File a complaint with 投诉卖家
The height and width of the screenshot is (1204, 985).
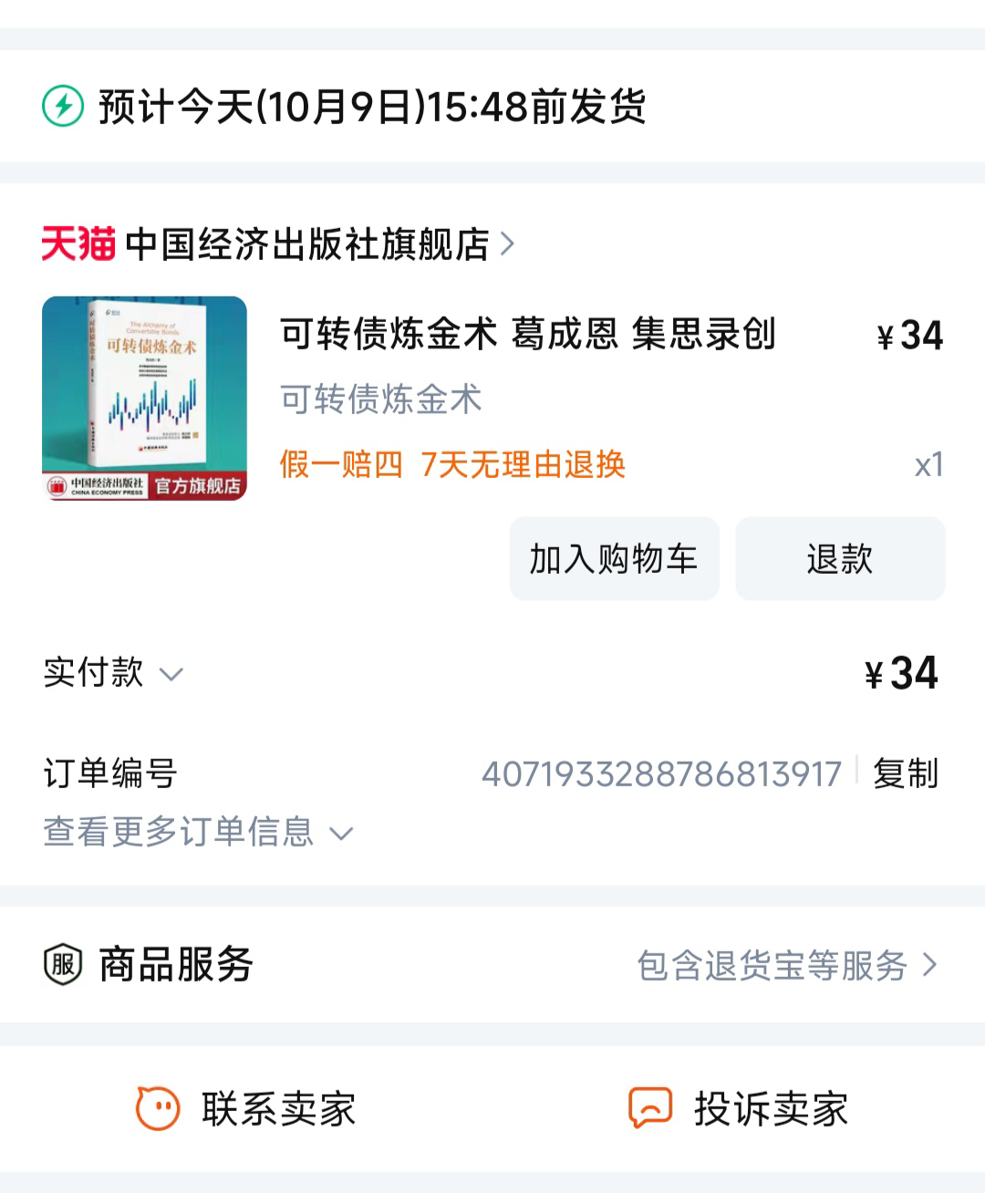pos(739,1109)
